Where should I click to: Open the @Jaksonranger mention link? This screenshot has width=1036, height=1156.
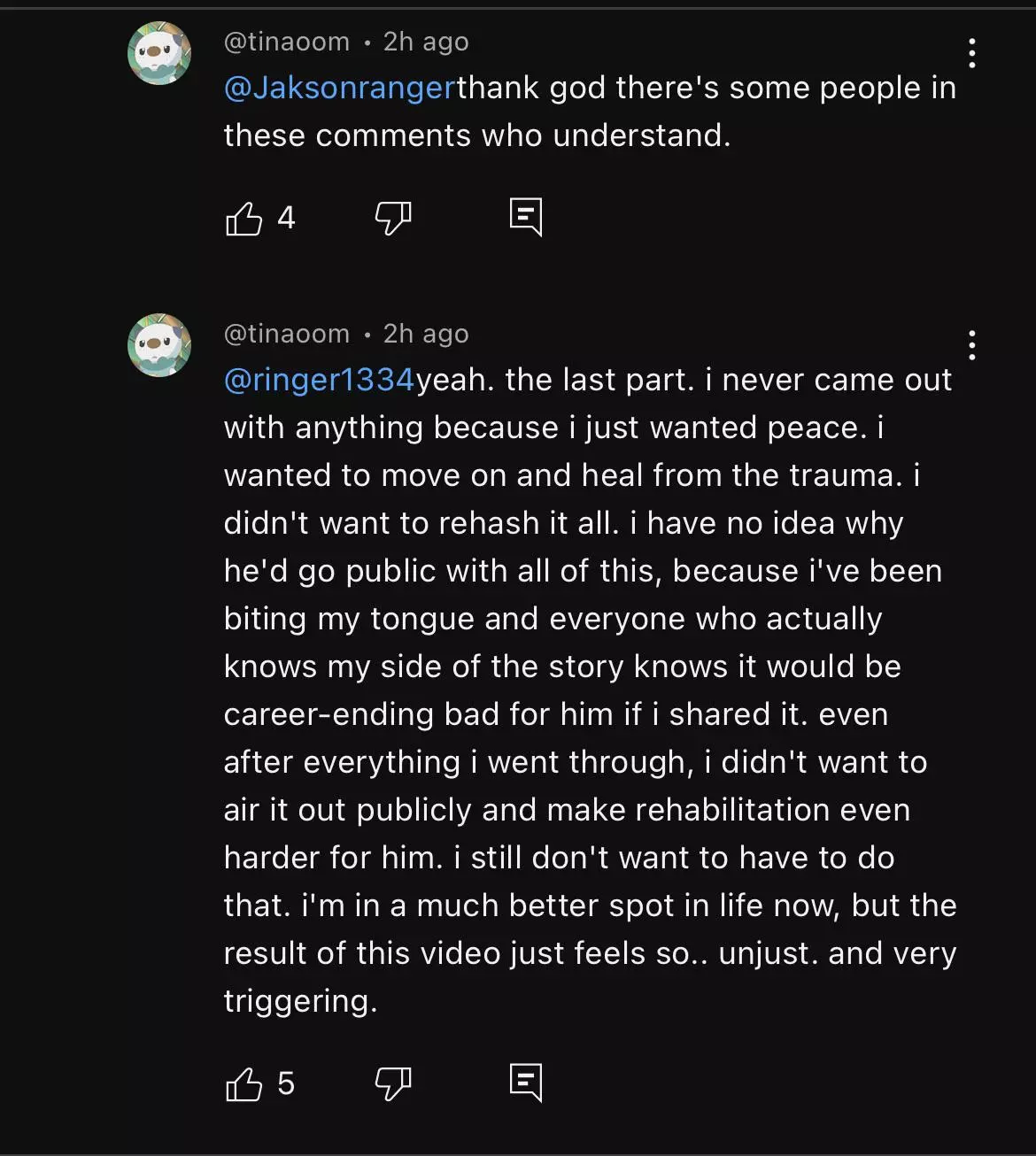[339, 88]
